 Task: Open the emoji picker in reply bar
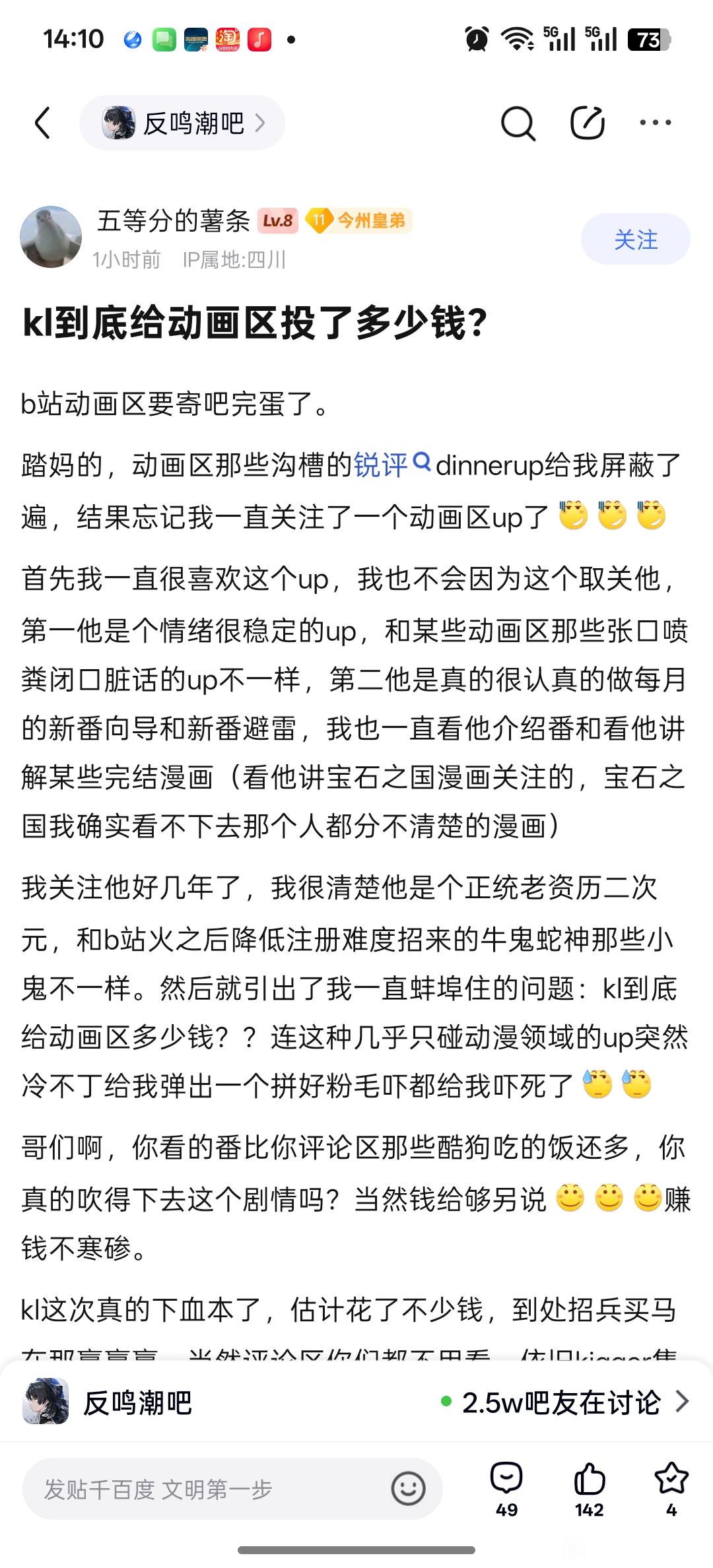tap(408, 1489)
